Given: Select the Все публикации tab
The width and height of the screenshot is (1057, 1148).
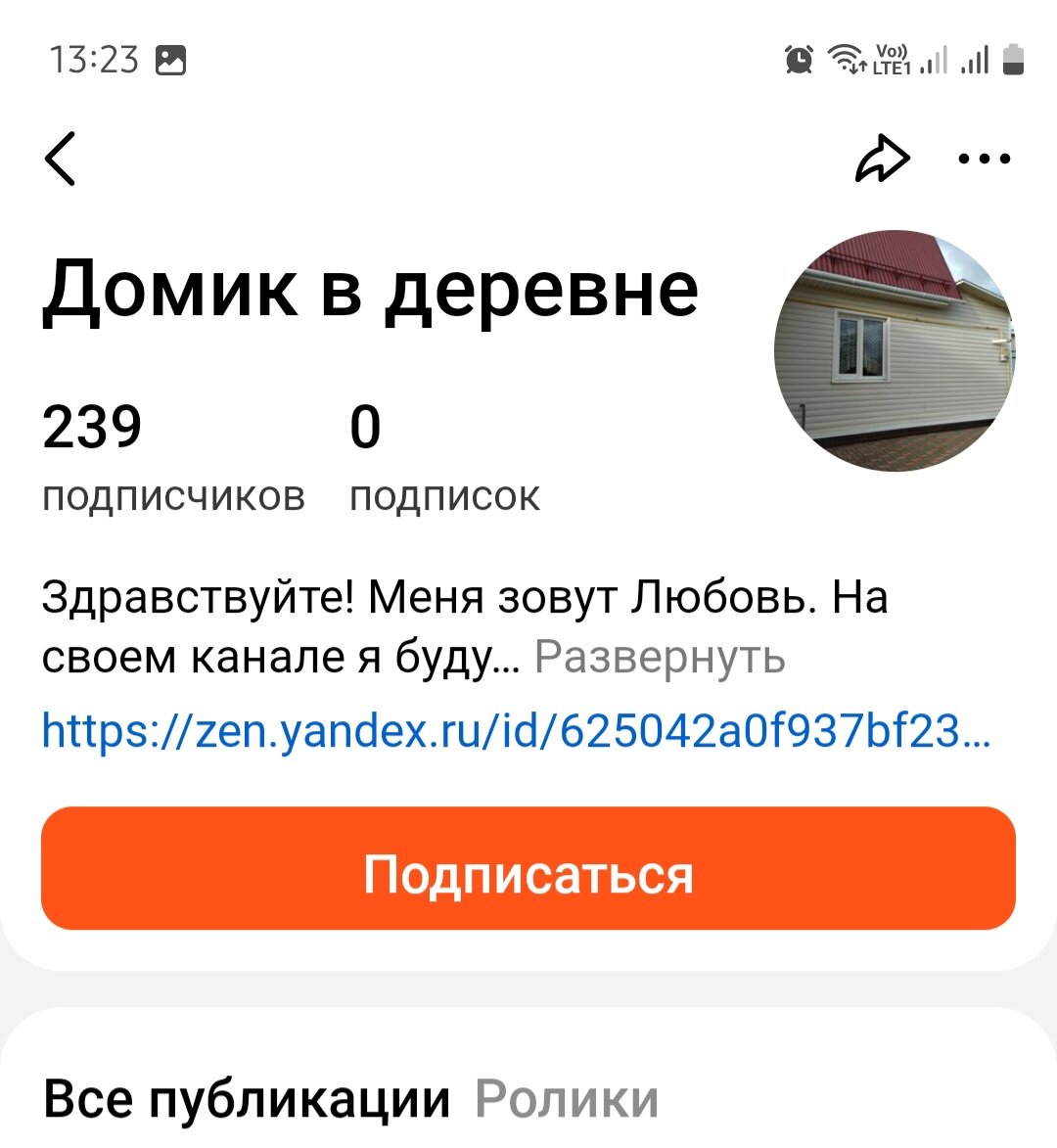Looking at the screenshot, I should click(x=247, y=1098).
